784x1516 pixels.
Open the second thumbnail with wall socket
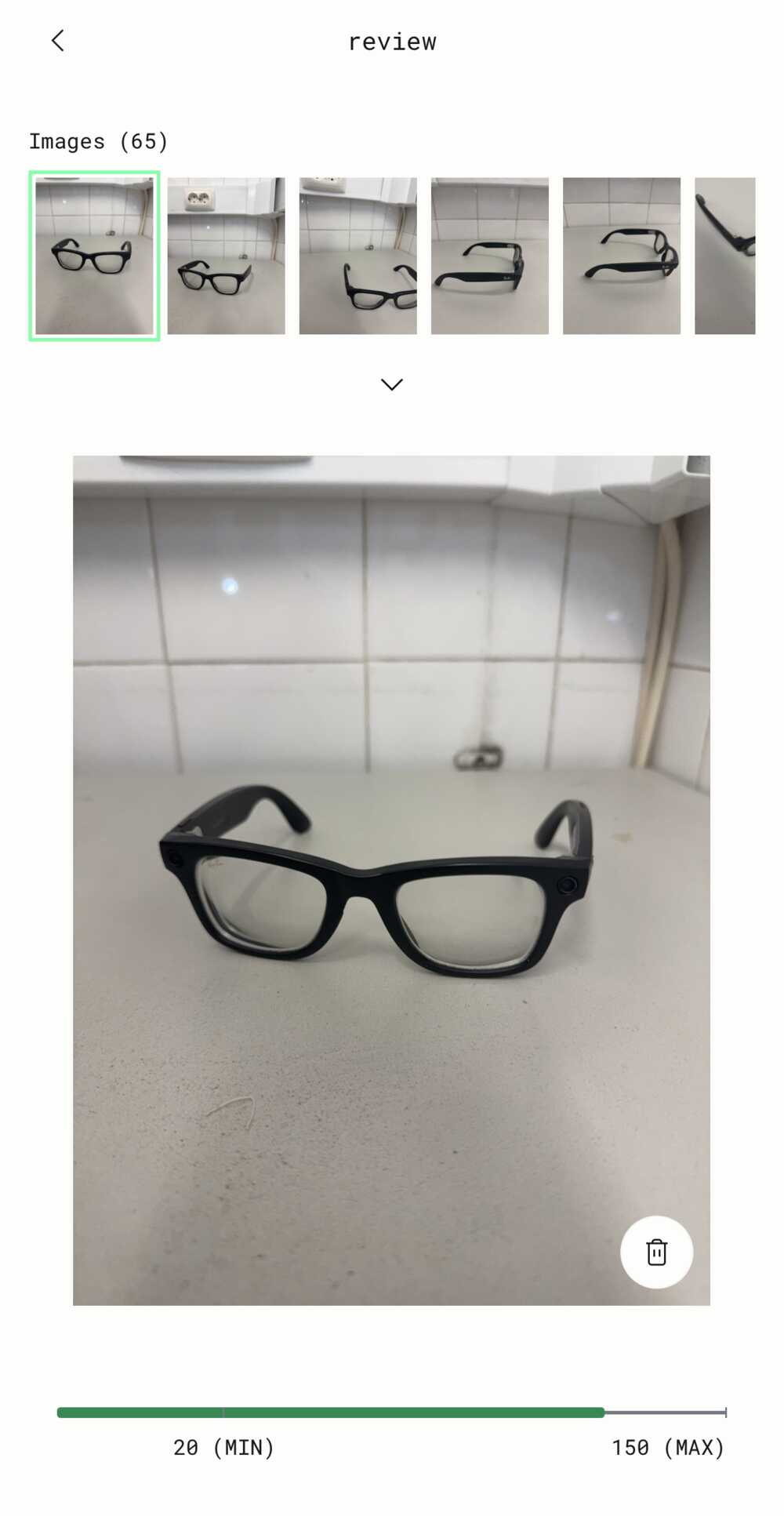point(226,256)
